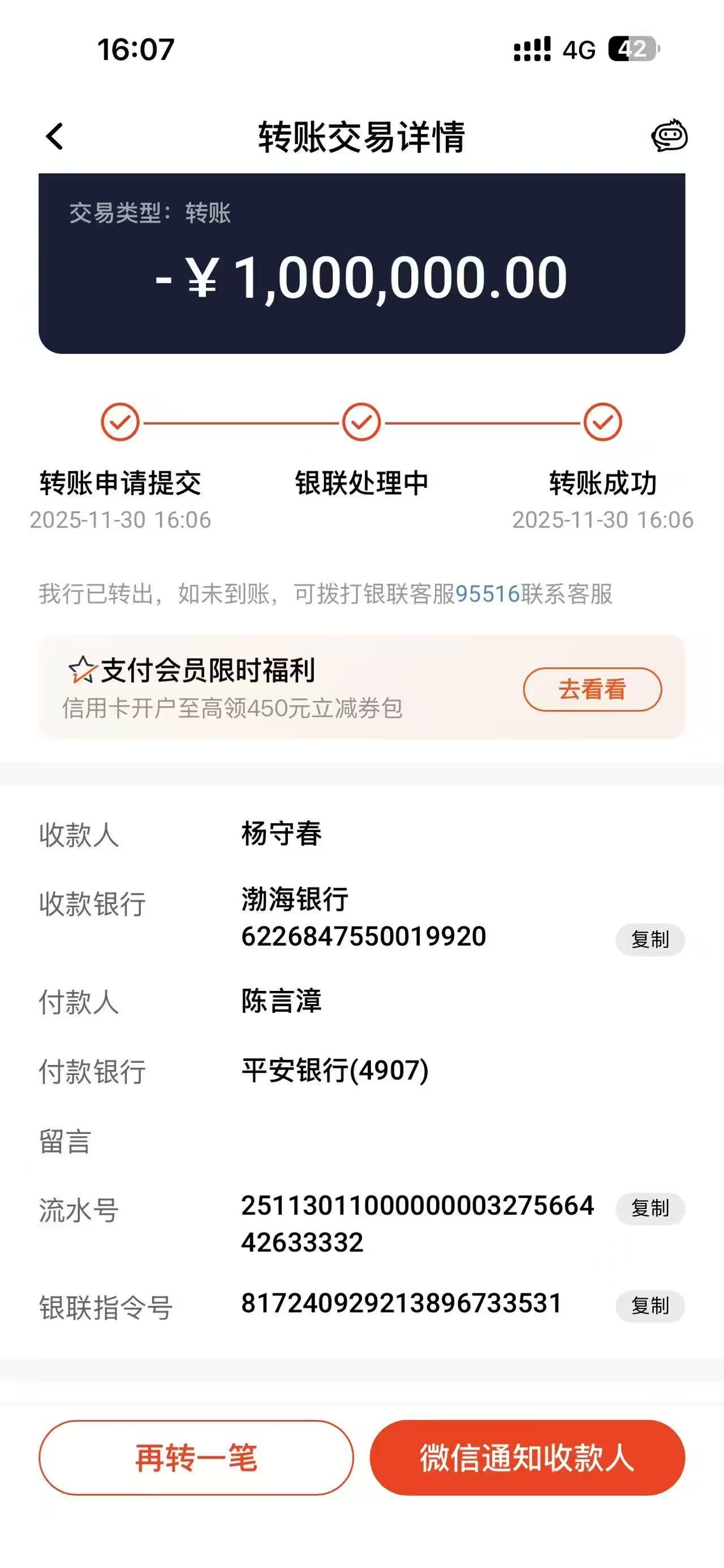Copy the recipient bank account number
Viewport: 724px width, 1568px height.
pyautogui.click(x=650, y=940)
